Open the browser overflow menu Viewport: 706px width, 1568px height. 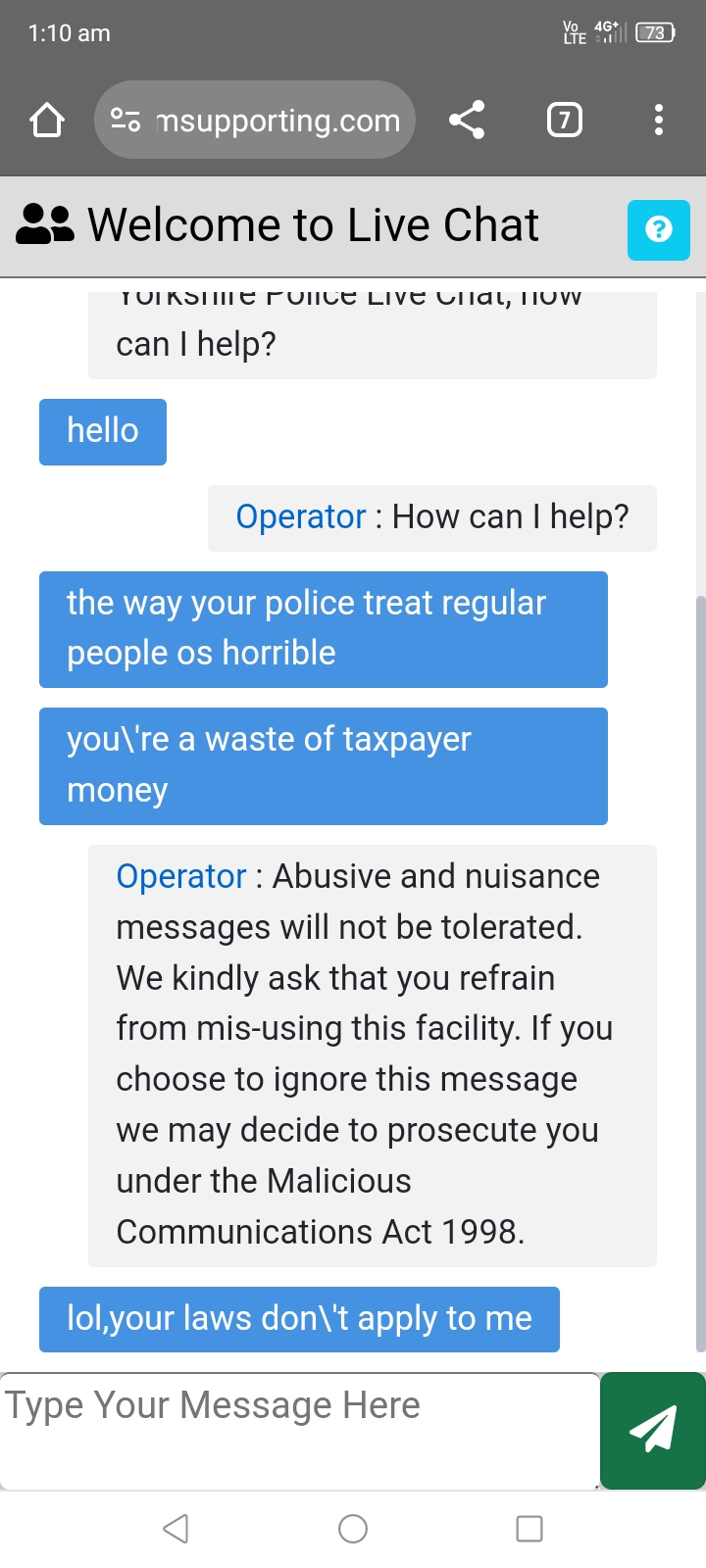[x=659, y=120]
